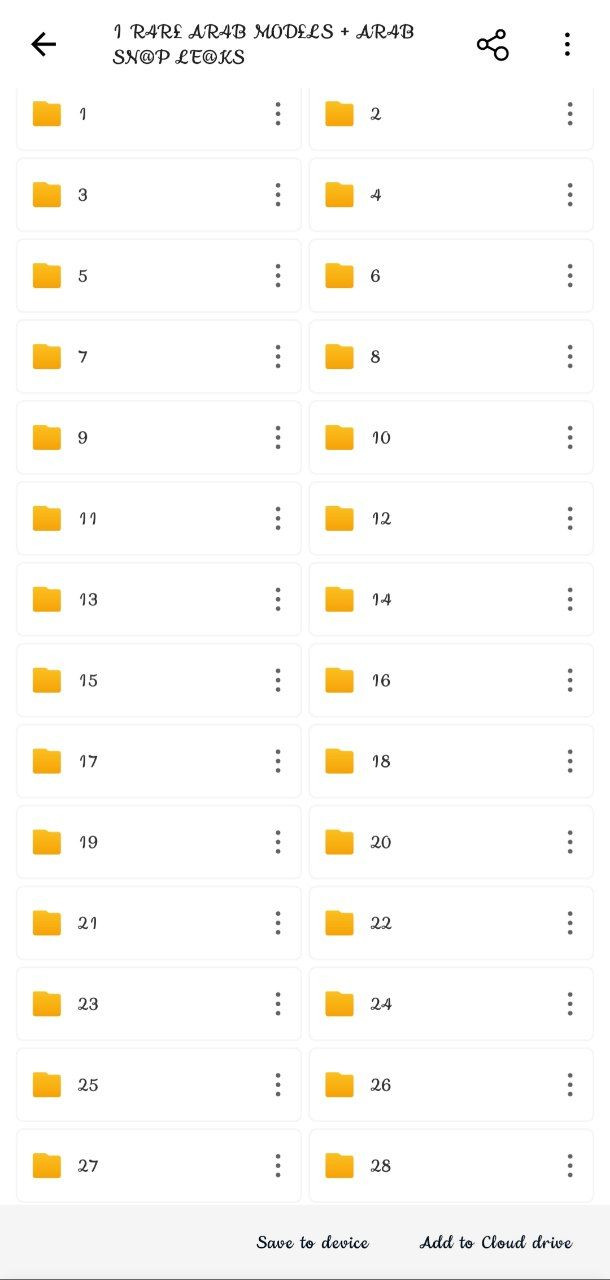
Task: Open folder 10
Action: pyautogui.click(x=430, y=437)
